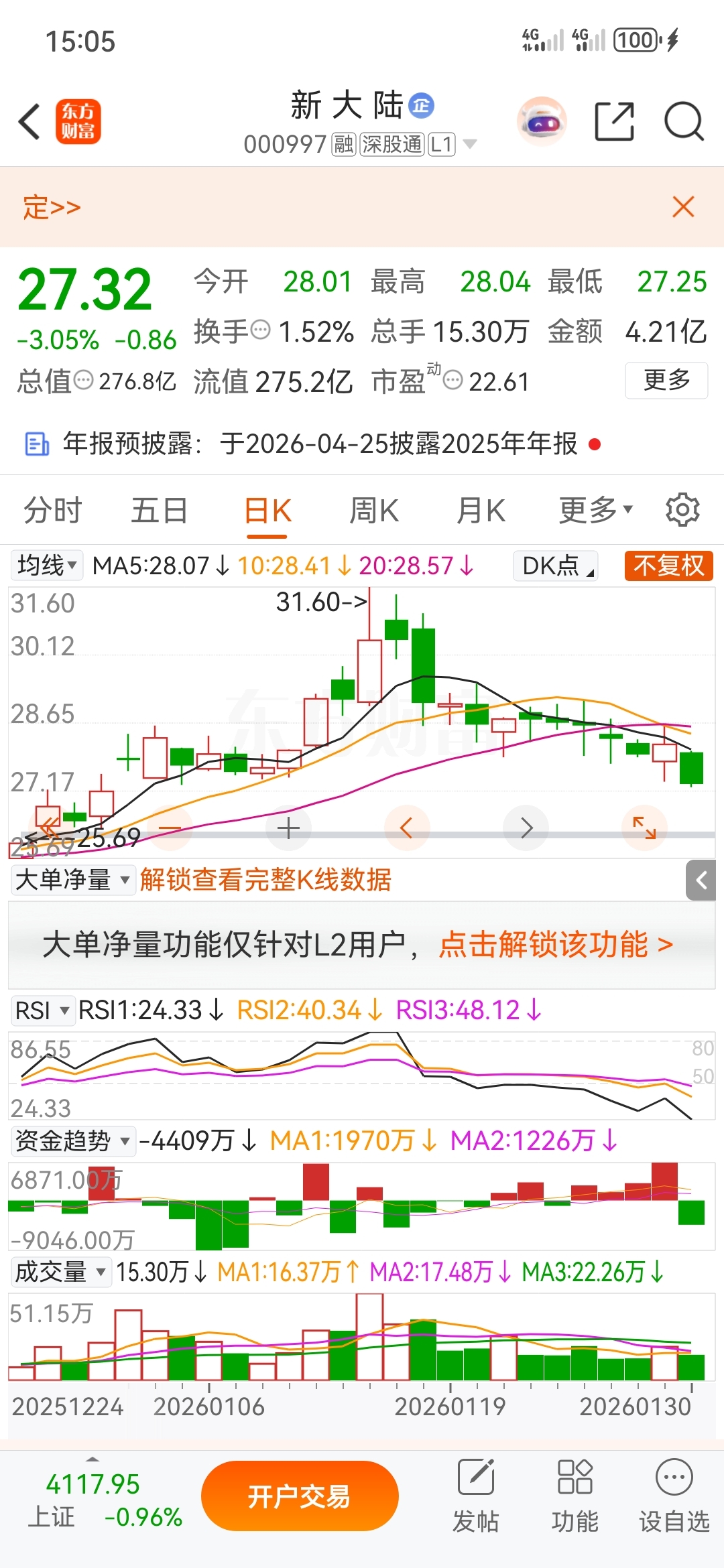The width and height of the screenshot is (724, 1568).
Task: Switch to the 周K tab
Action: [x=373, y=511]
